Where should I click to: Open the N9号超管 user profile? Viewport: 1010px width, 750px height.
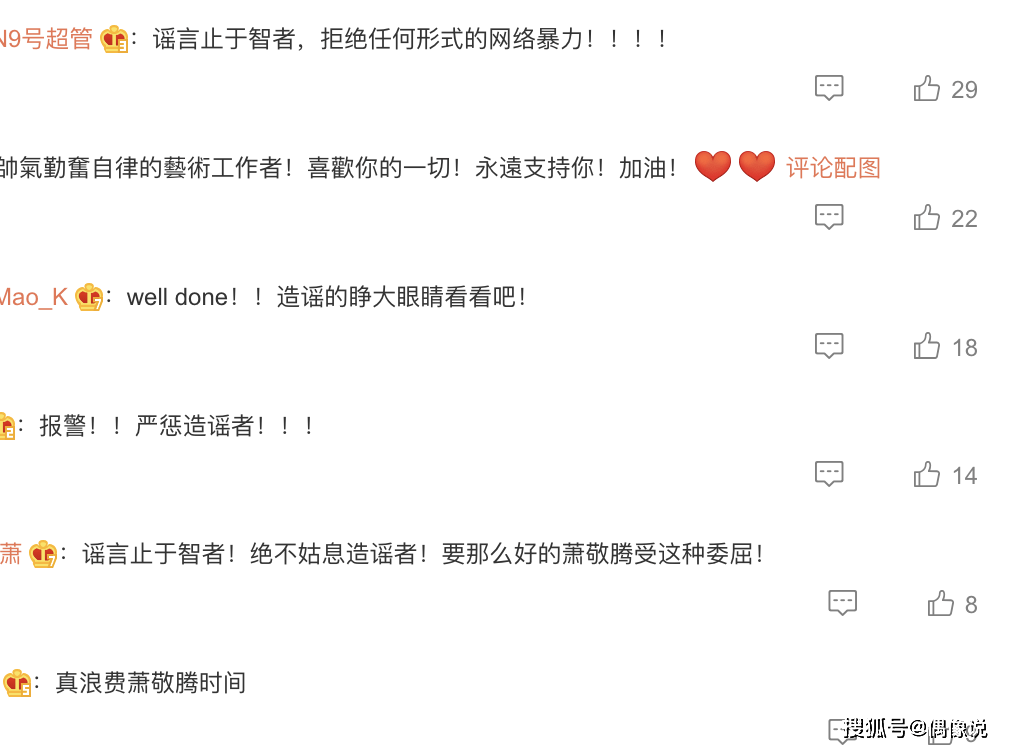46,39
